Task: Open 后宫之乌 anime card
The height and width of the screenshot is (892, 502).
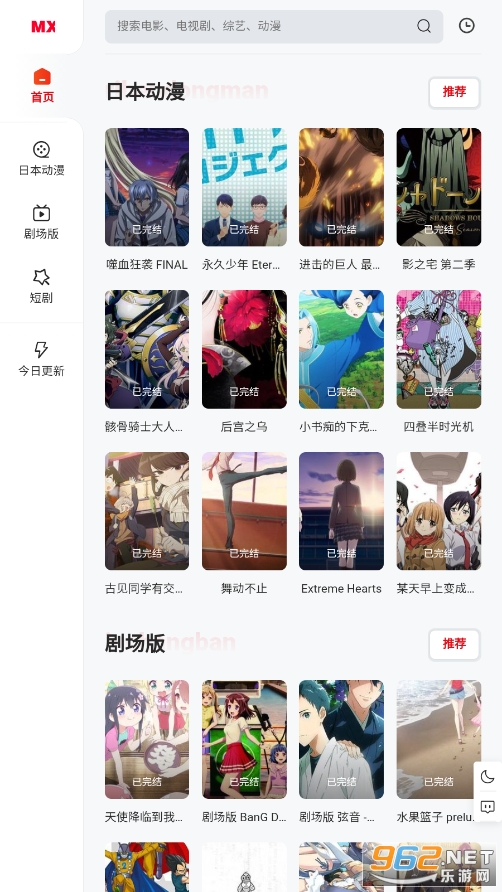Action: pos(244,362)
